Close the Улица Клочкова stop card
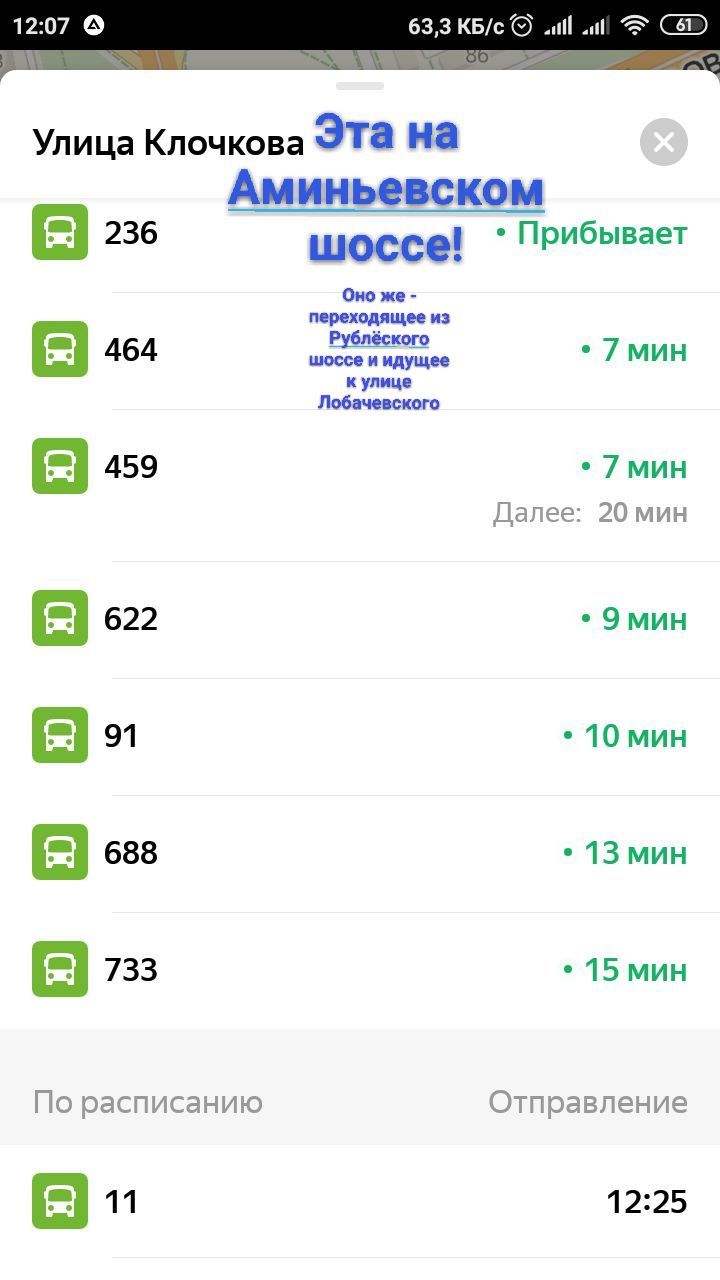720x1280 pixels. coord(664,142)
